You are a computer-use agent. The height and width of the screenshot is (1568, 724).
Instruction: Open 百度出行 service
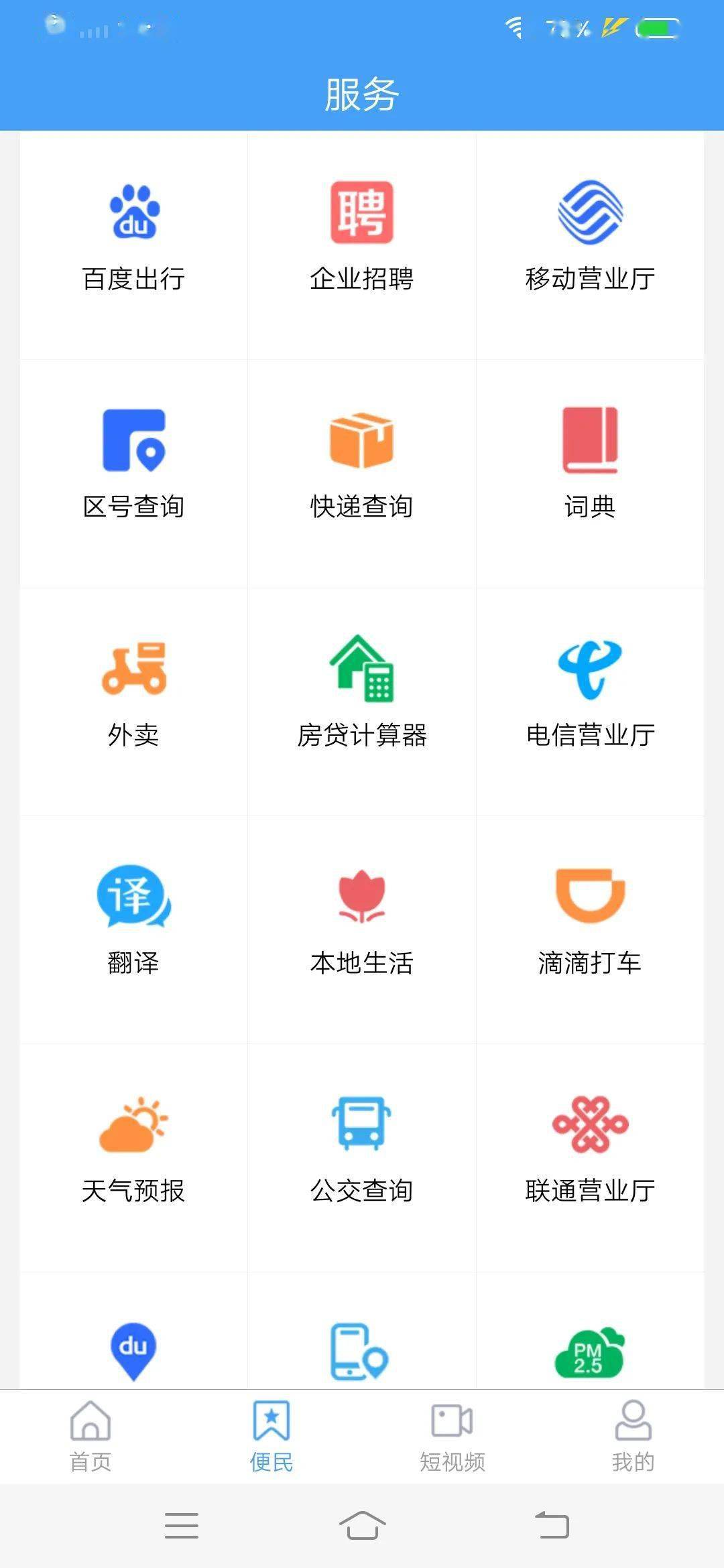click(x=133, y=238)
